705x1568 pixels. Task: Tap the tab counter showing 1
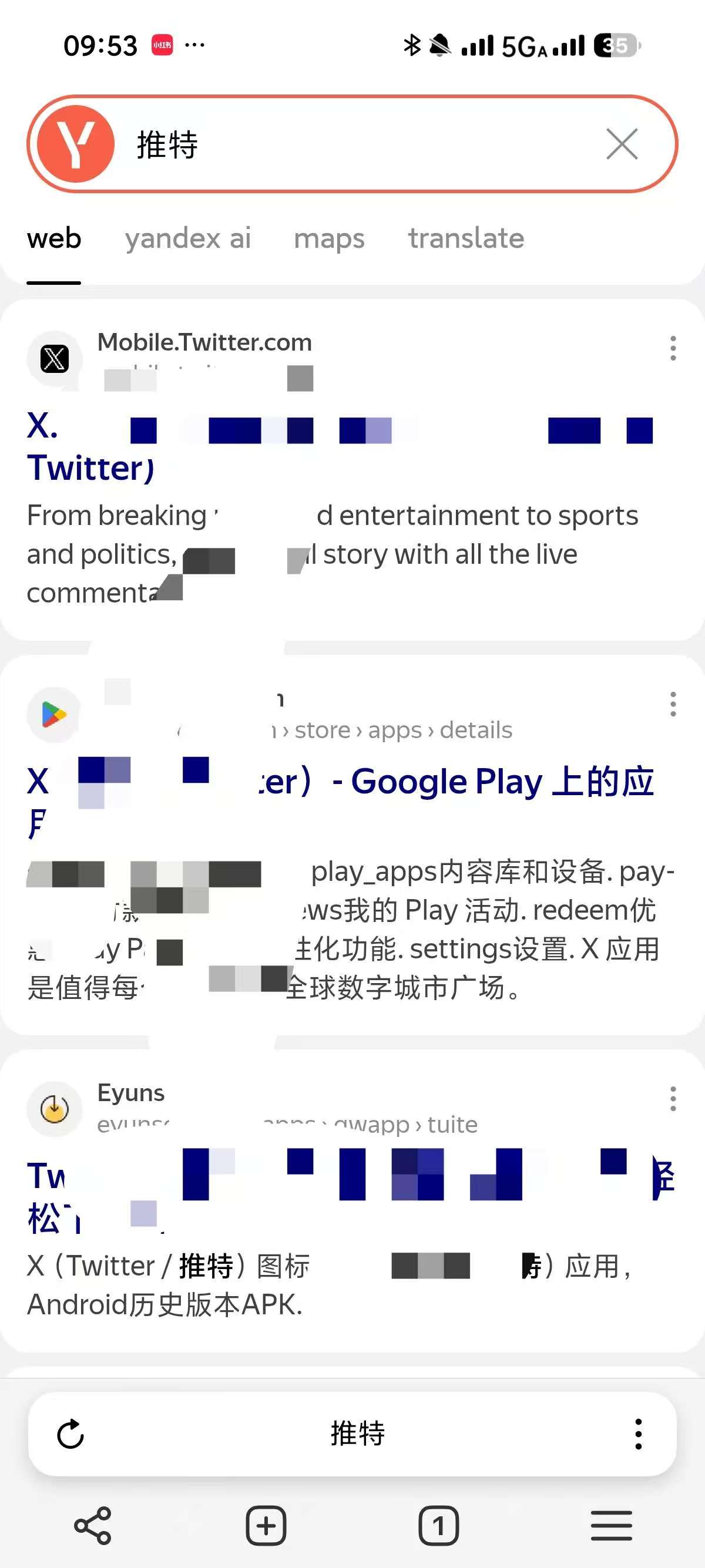tap(439, 1524)
